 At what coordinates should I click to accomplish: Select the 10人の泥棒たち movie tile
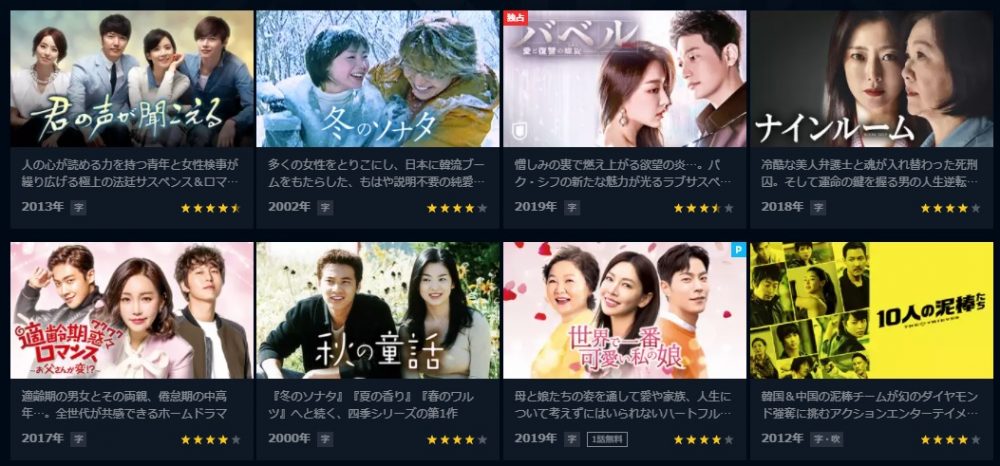[871, 311]
